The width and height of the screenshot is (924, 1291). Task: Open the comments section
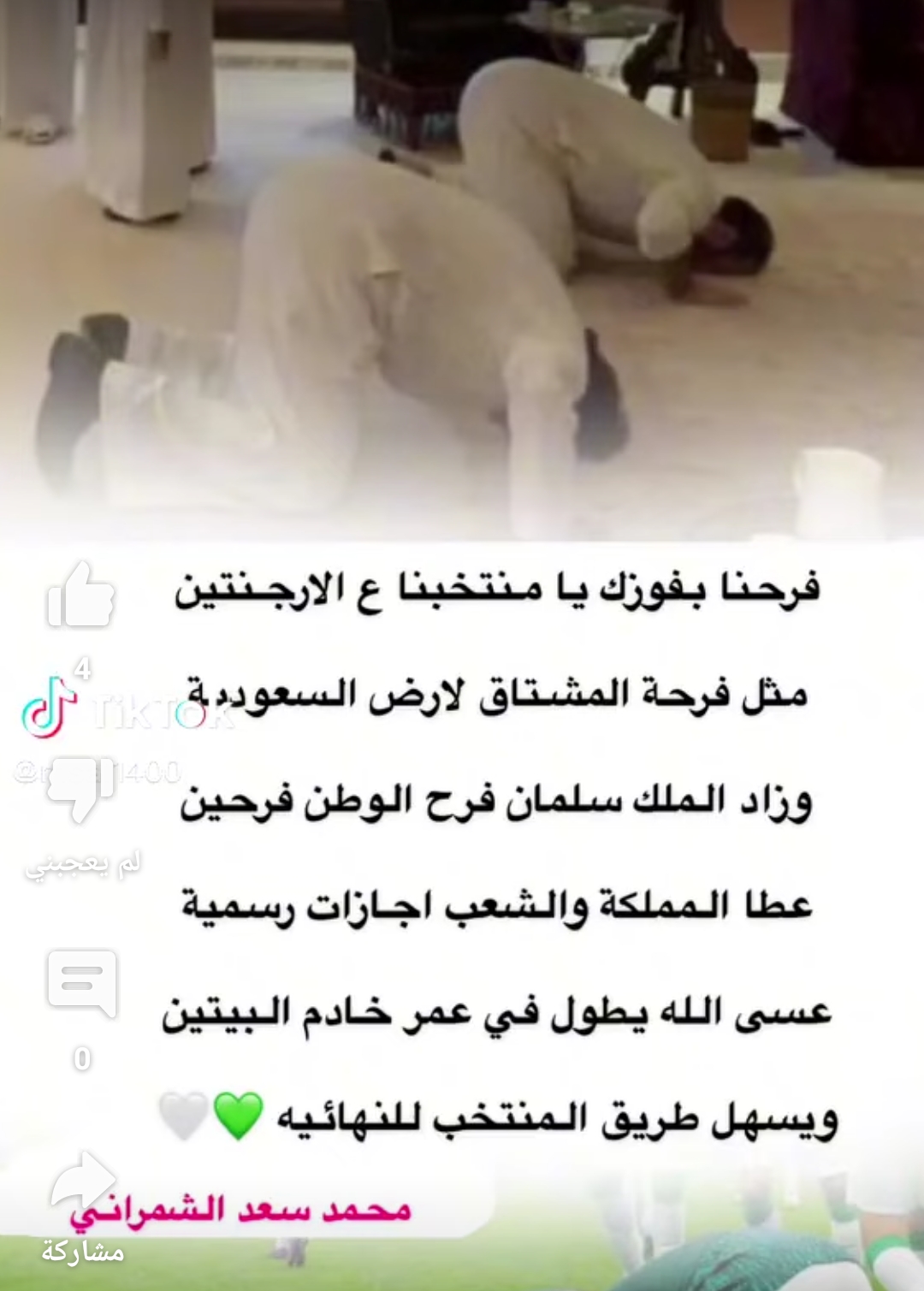coord(82,983)
